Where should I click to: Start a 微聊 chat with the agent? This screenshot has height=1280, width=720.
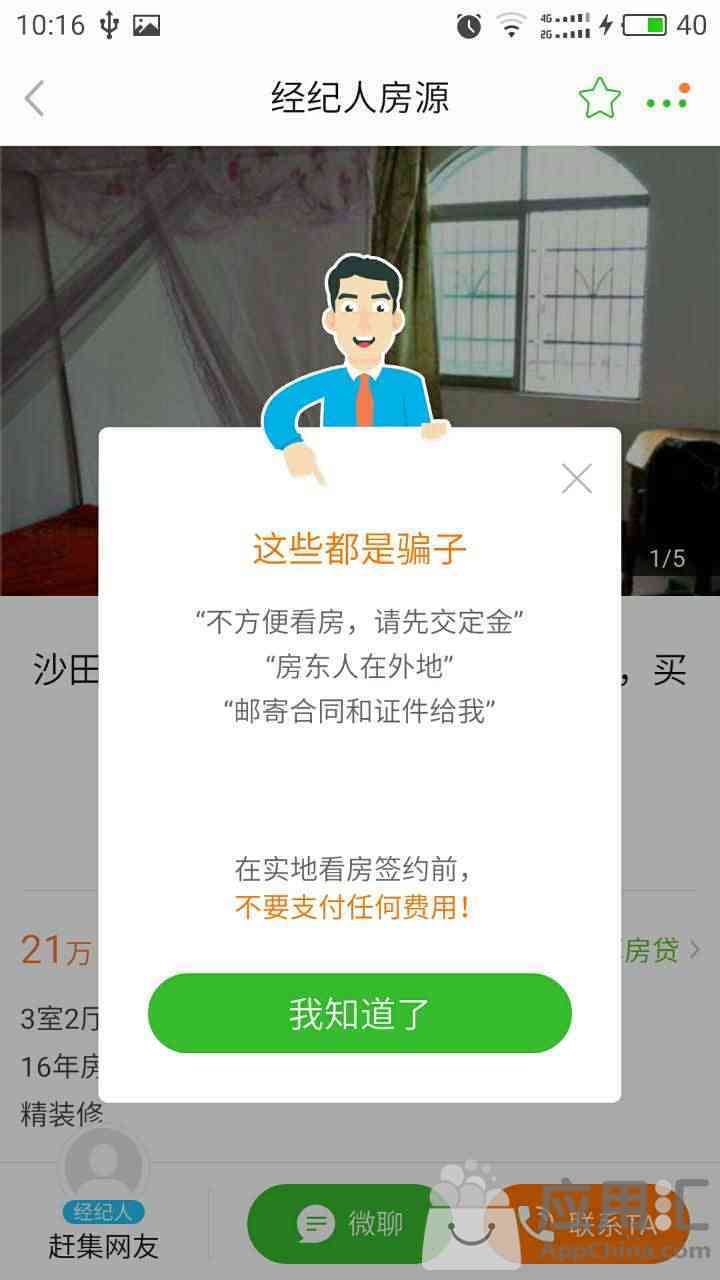(347, 1223)
